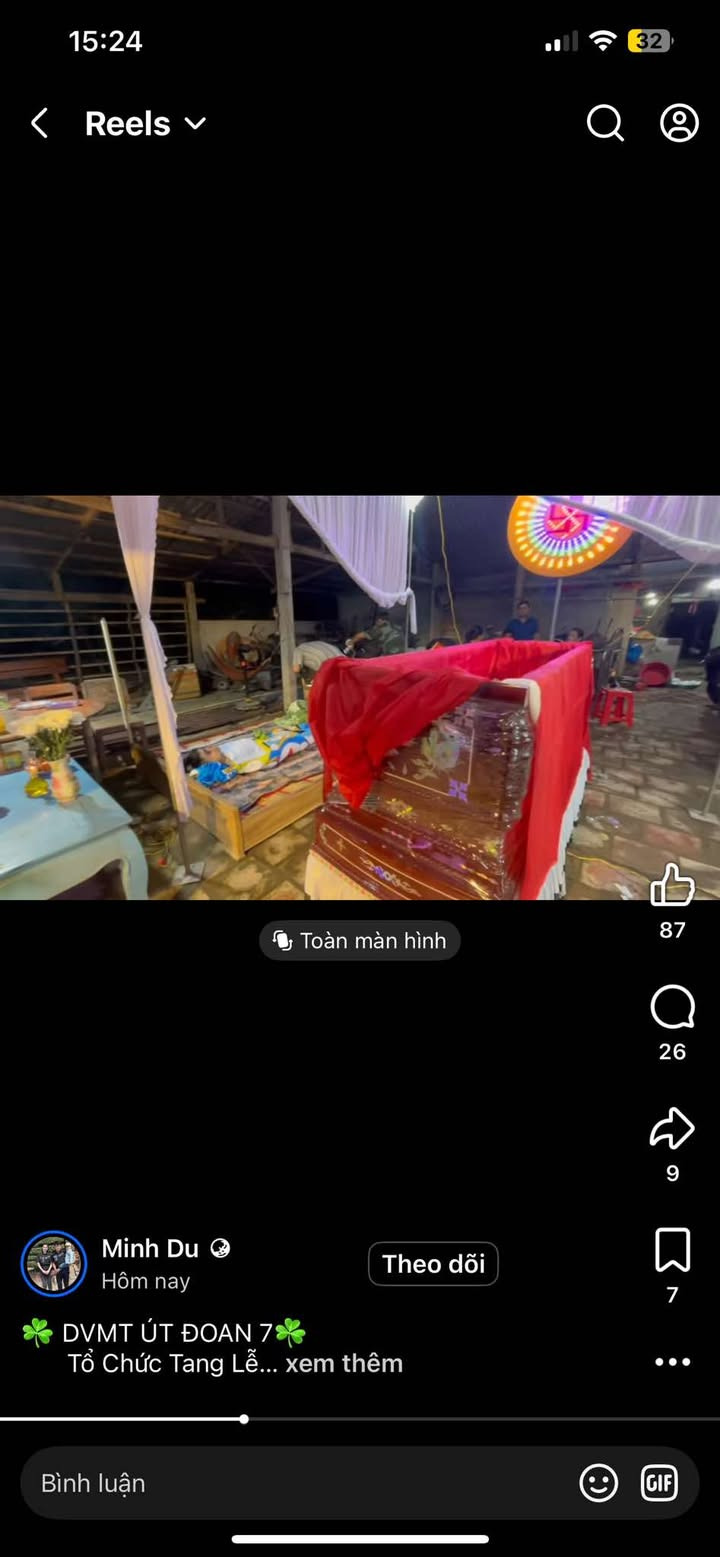Open Minh Du's profile picture
Image resolution: width=720 pixels, height=1557 pixels.
[54, 1264]
